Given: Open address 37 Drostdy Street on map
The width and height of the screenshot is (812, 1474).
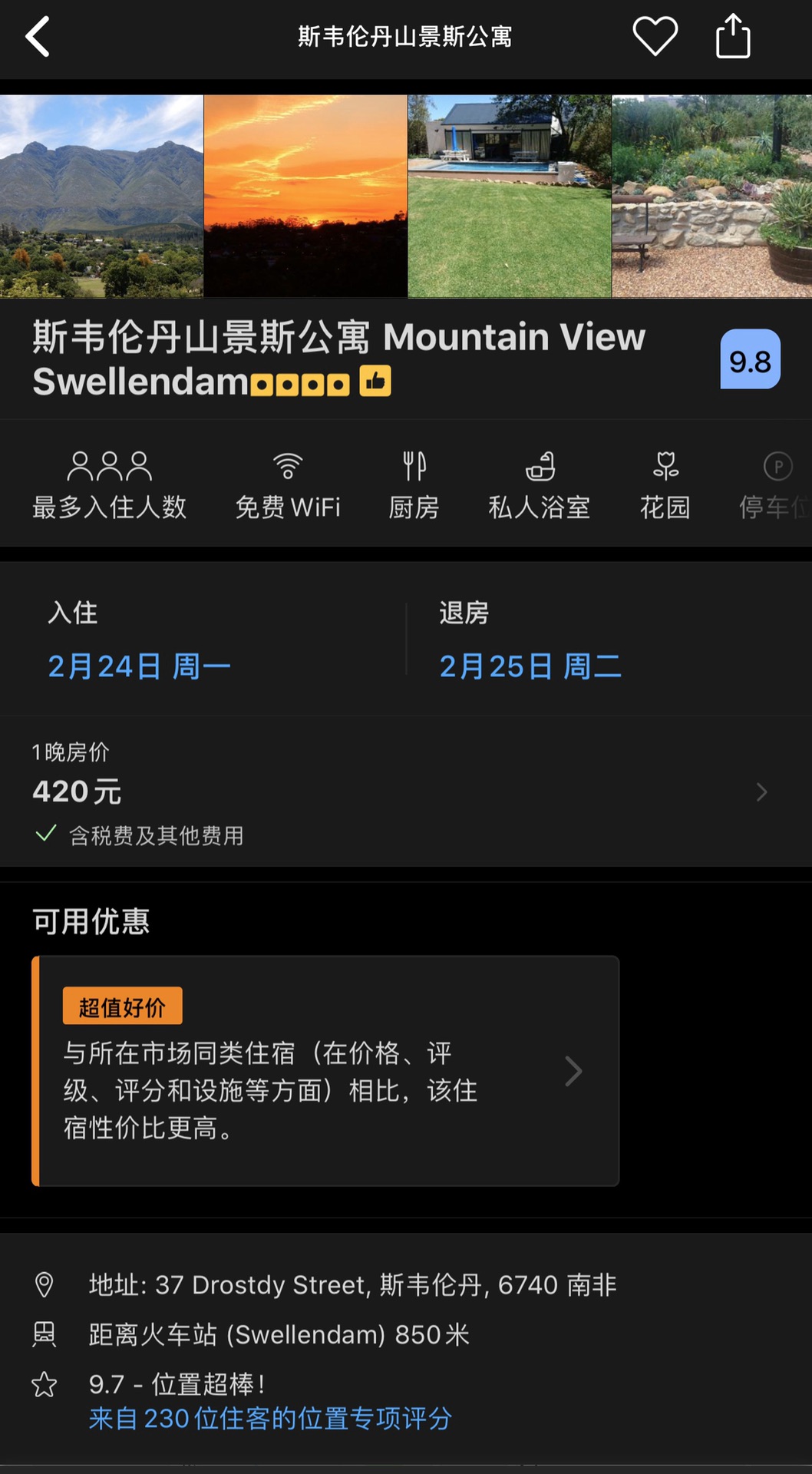Looking at the screenshot, I should pyautogui.click(x=352, y=1284).
